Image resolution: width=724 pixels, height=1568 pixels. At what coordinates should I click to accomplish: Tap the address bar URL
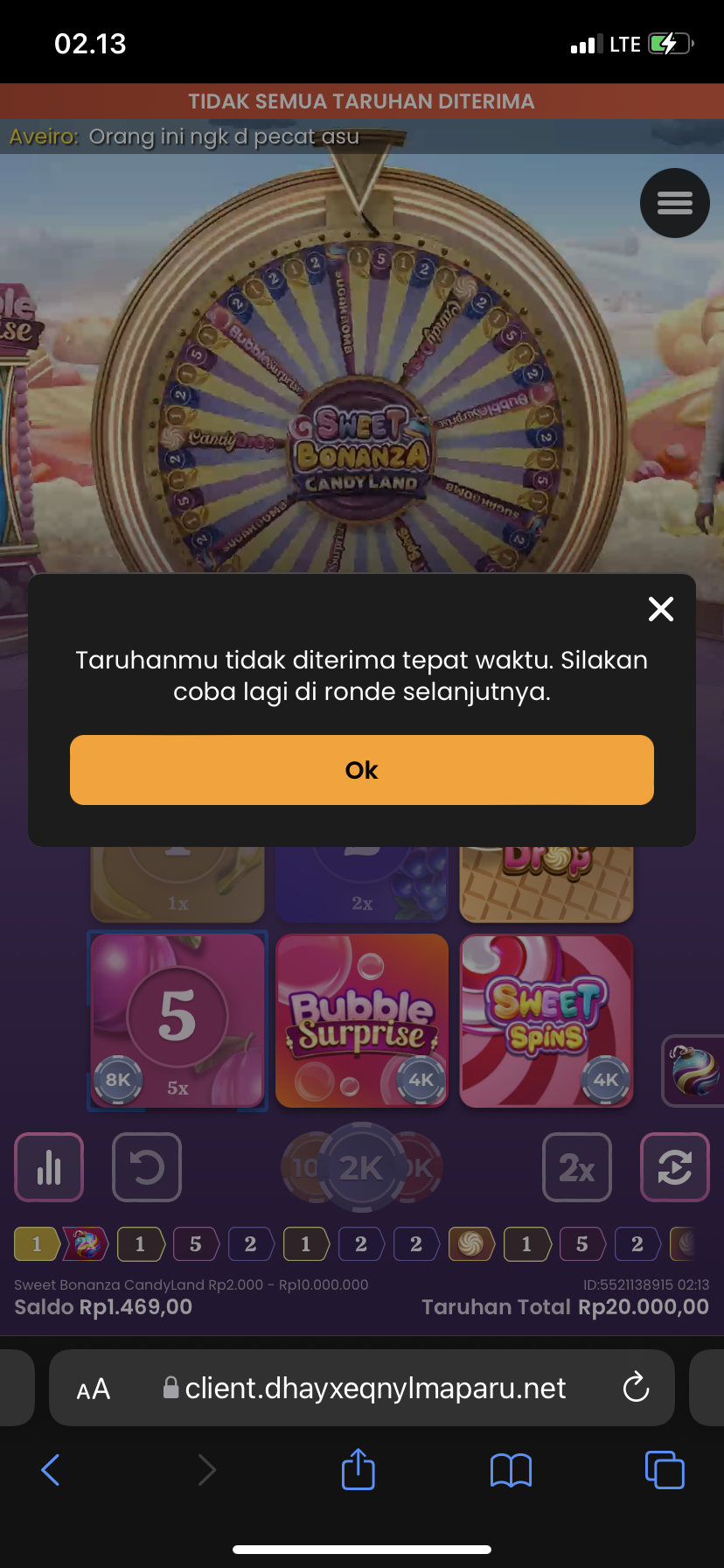pyautogui.click(x=374, y=1388)
